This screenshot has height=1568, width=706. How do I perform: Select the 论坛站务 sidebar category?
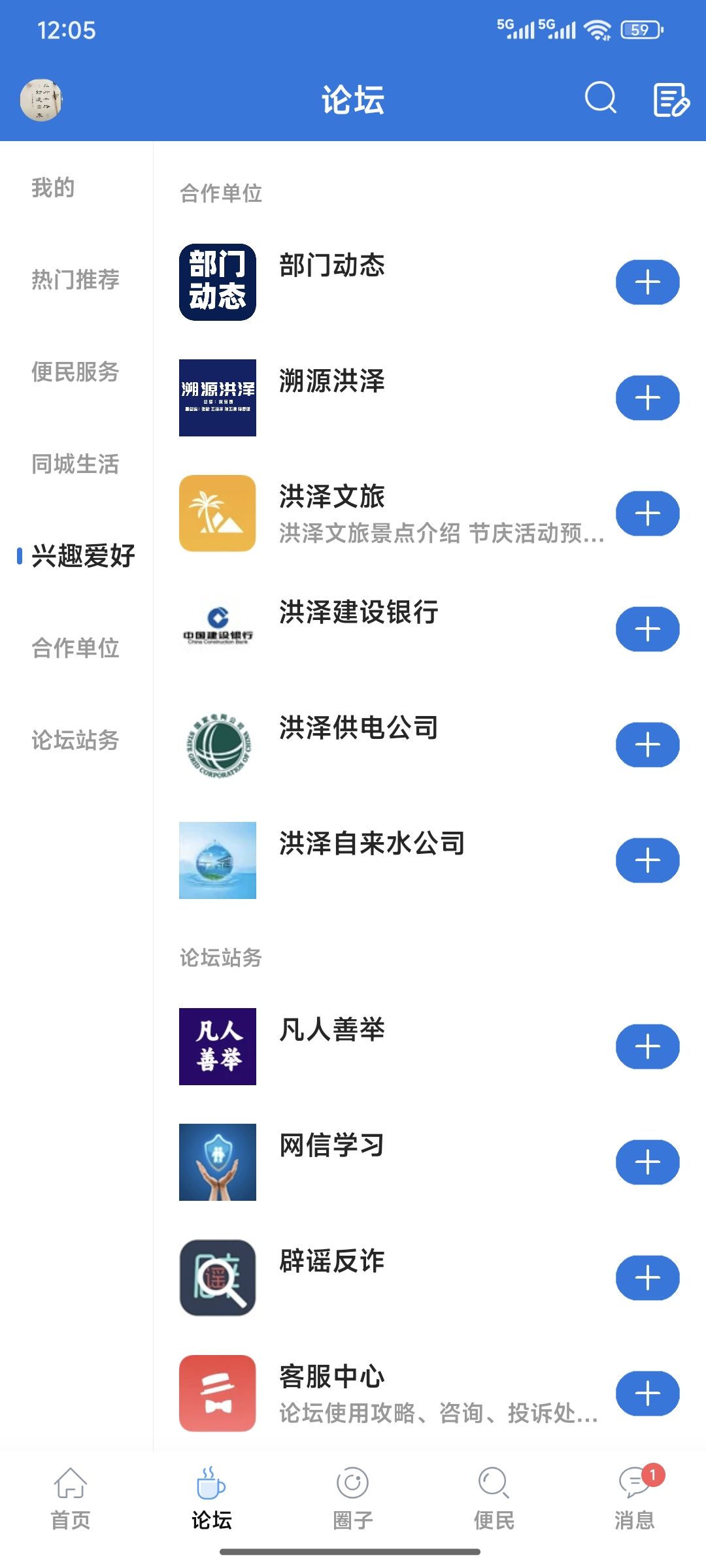[75, 740]
